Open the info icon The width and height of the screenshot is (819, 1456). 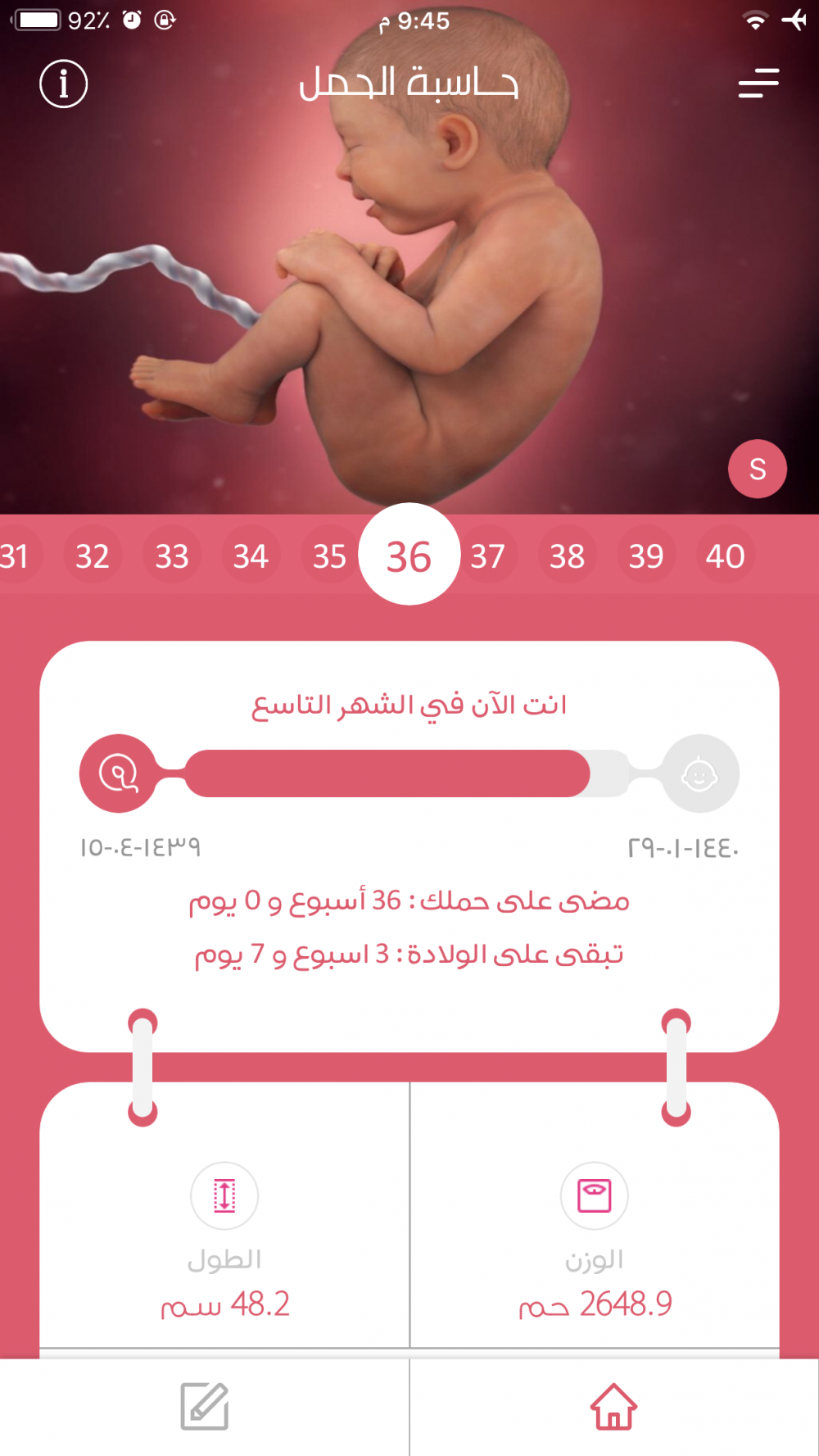(x=64, y=84)
